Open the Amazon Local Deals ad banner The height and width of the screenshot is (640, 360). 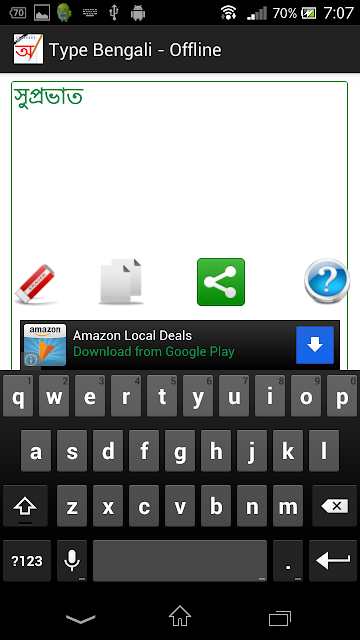tap(180, 345)
